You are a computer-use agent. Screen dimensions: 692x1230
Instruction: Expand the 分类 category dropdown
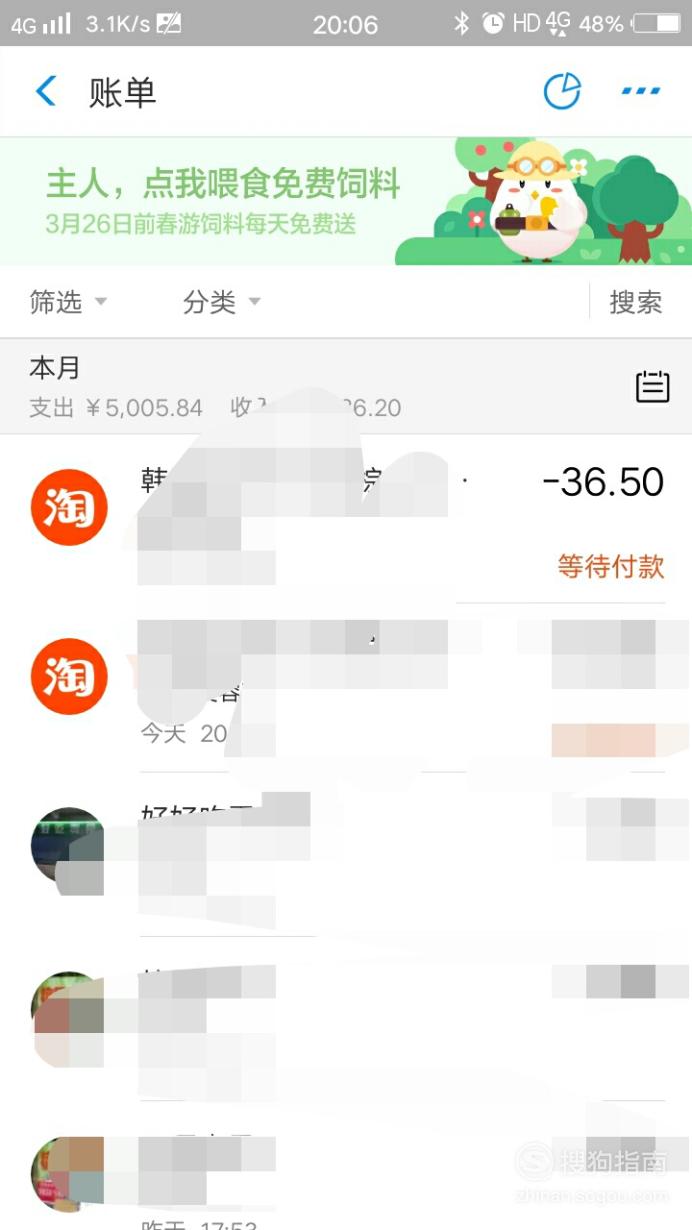(222, 302)
